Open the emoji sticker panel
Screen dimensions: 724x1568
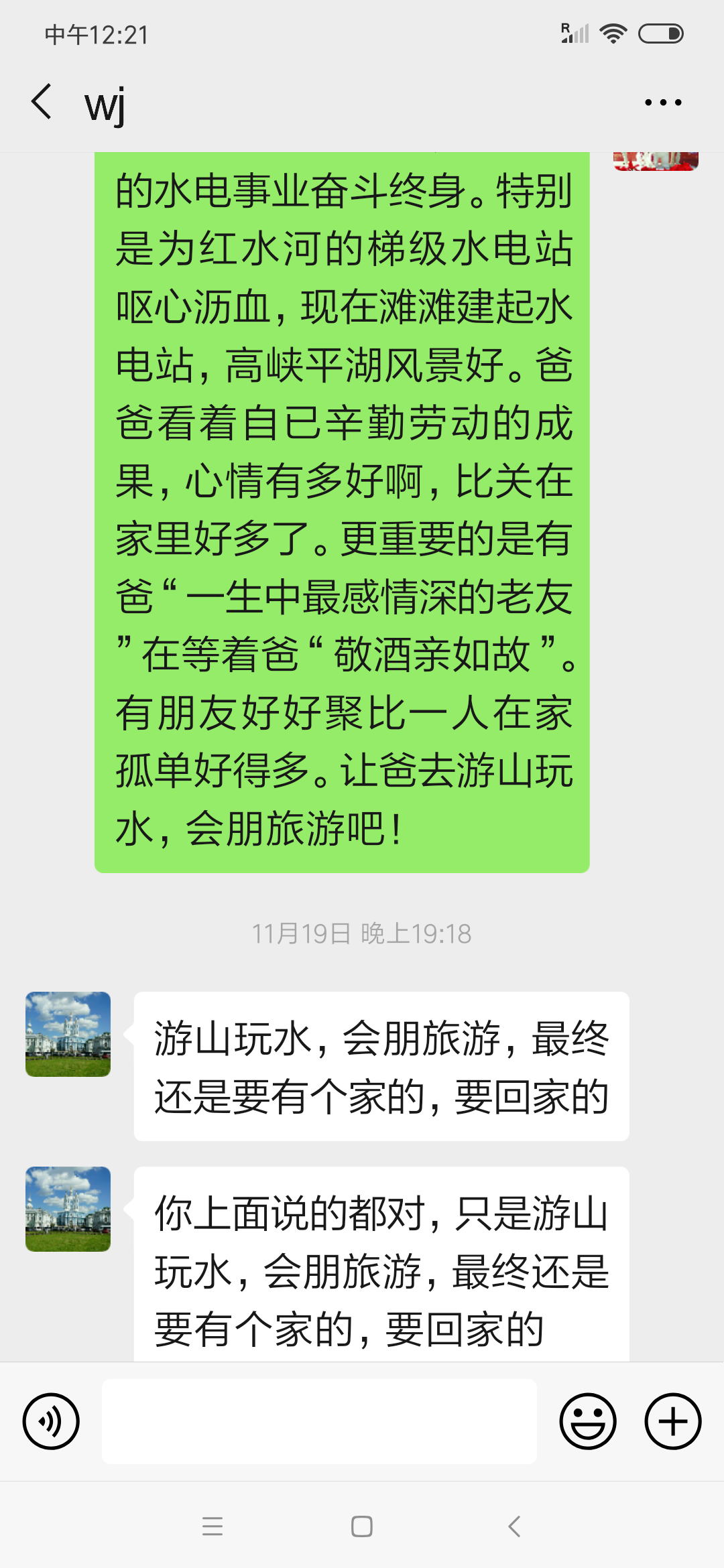click(588, 1421)
